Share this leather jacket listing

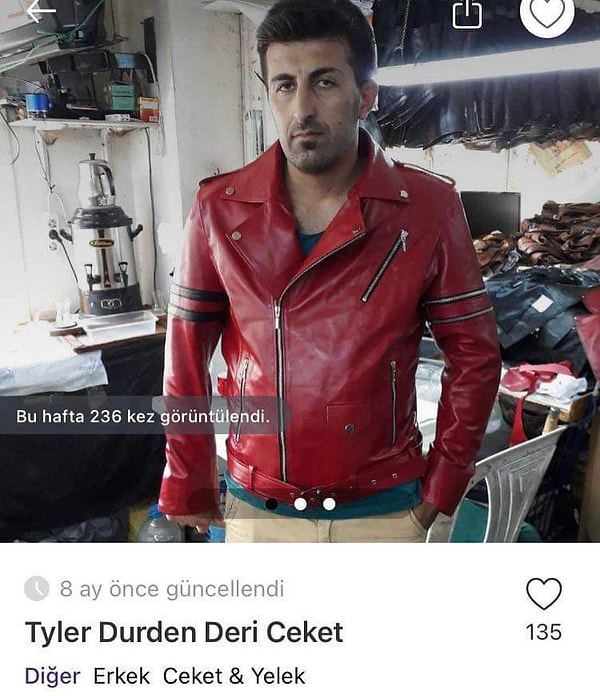click(x=467, y=12)
